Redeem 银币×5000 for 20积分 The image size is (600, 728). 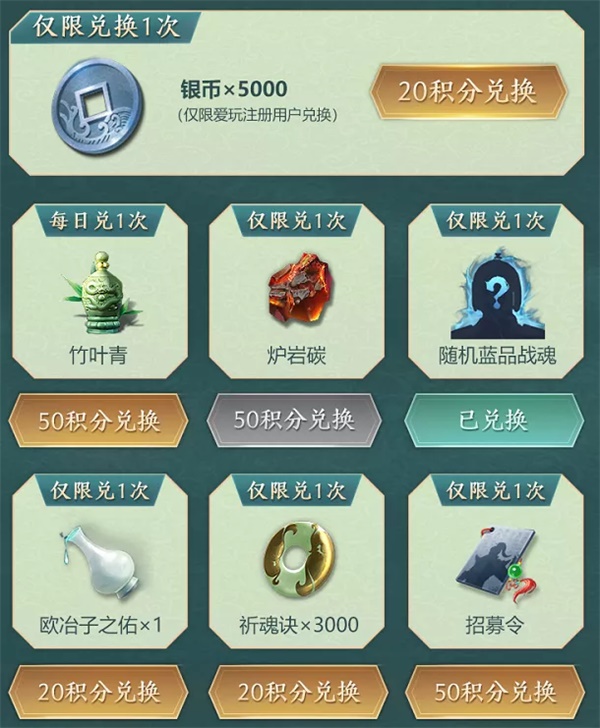(467, 92)
